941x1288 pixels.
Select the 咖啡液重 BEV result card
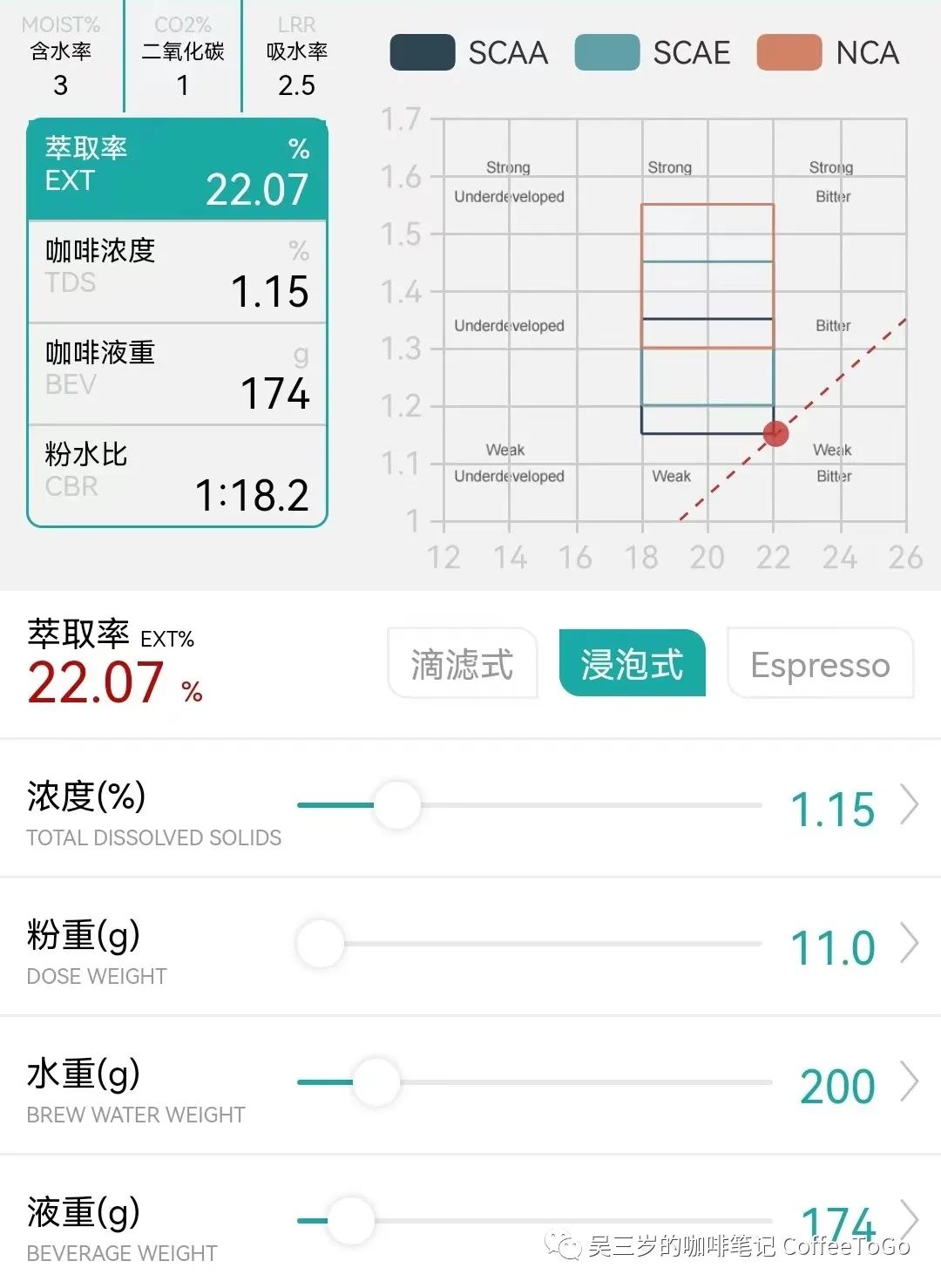coord(177,375)
